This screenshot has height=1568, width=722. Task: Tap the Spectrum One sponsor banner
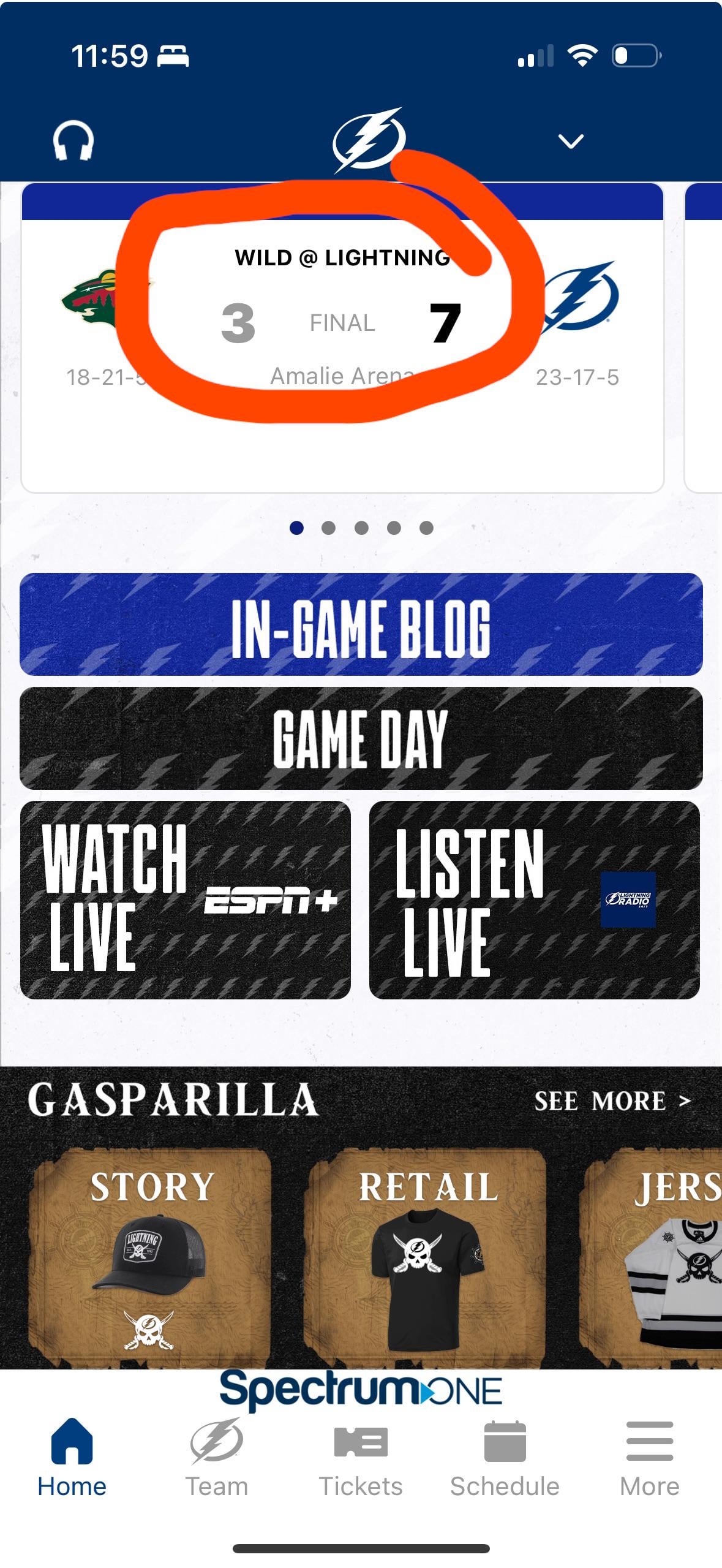[361, 1389]
